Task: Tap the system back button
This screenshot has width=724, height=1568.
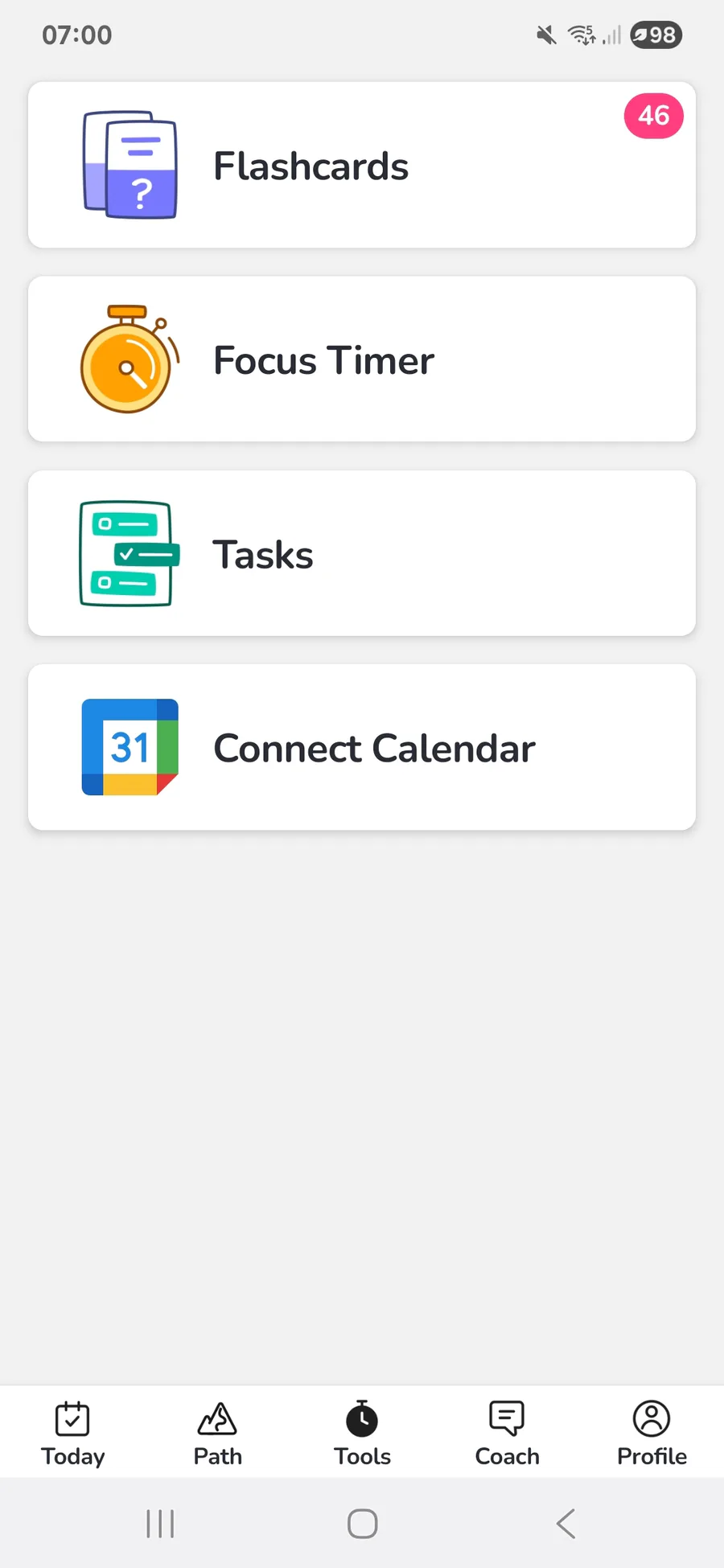Action: pyautogui.click(x=566, y=1524)
